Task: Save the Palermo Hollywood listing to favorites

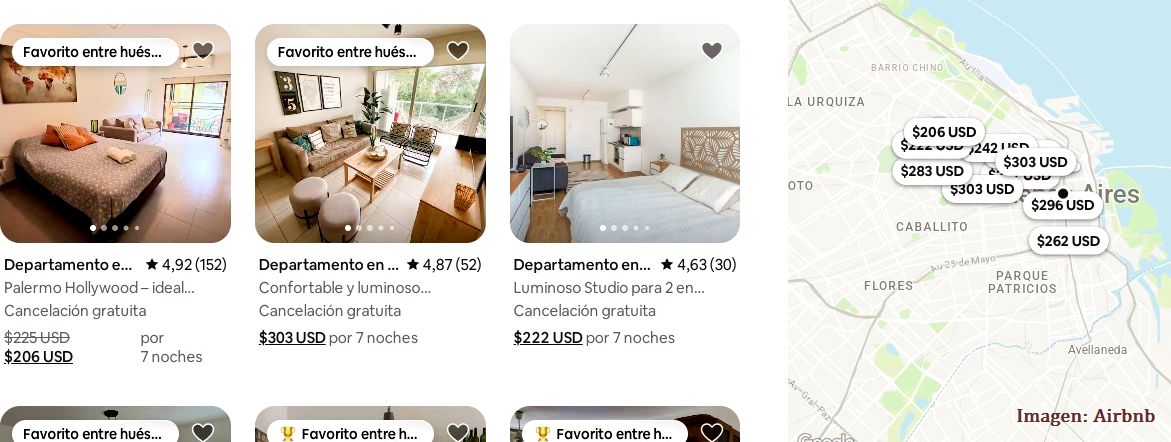Action: click(203, 50)
